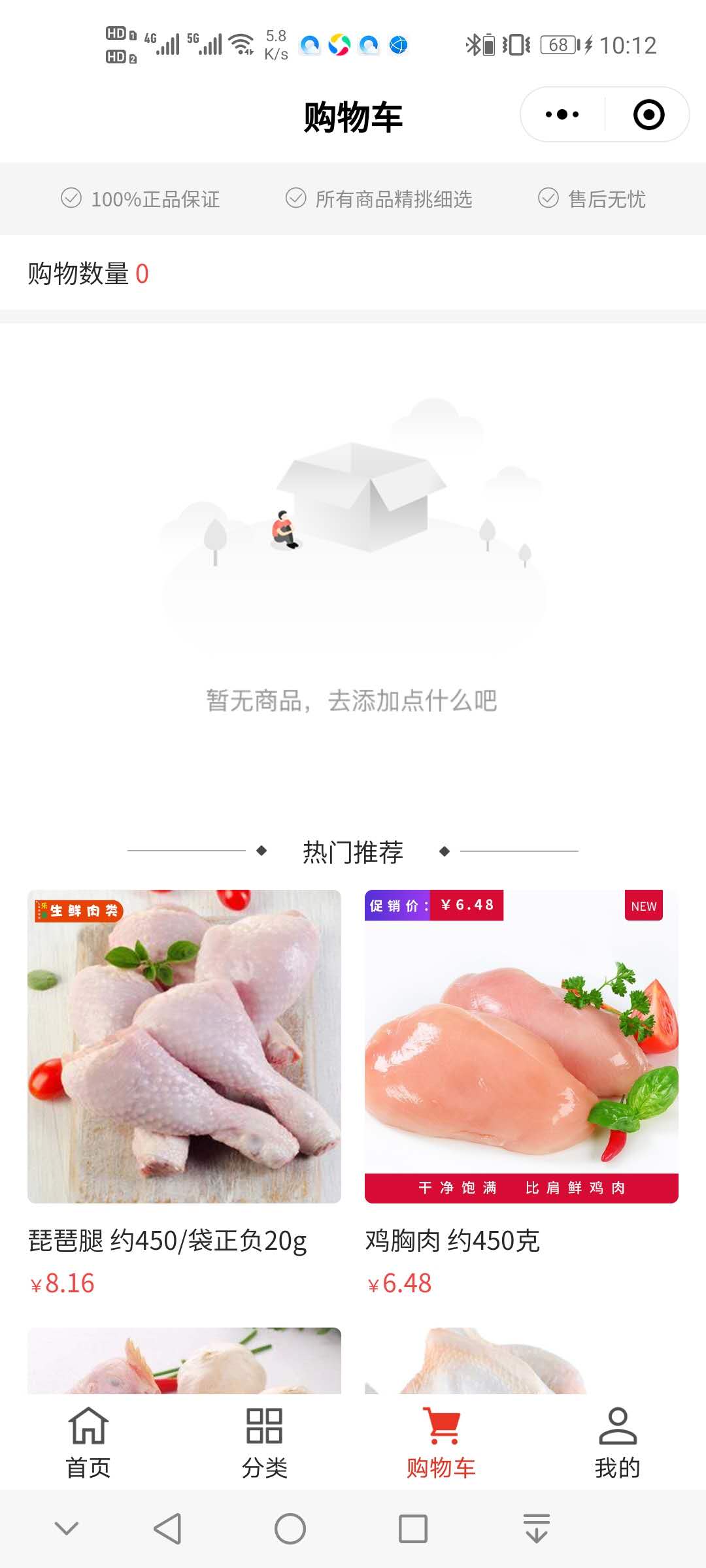Go to the 我的 tab

tap(618, 1443)
